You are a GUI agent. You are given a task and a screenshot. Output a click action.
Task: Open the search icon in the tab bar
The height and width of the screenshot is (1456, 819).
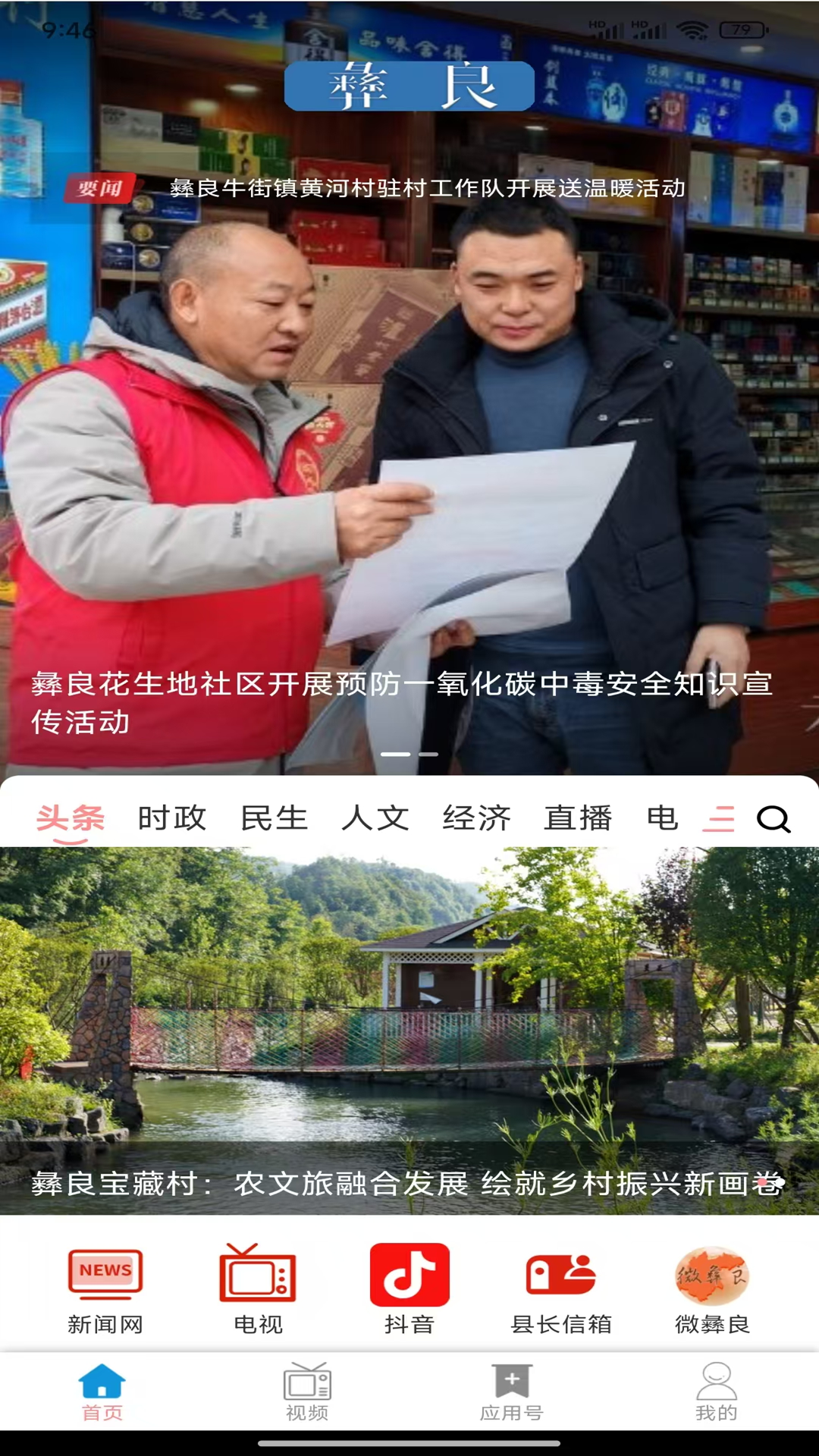[x=773, y=819]
